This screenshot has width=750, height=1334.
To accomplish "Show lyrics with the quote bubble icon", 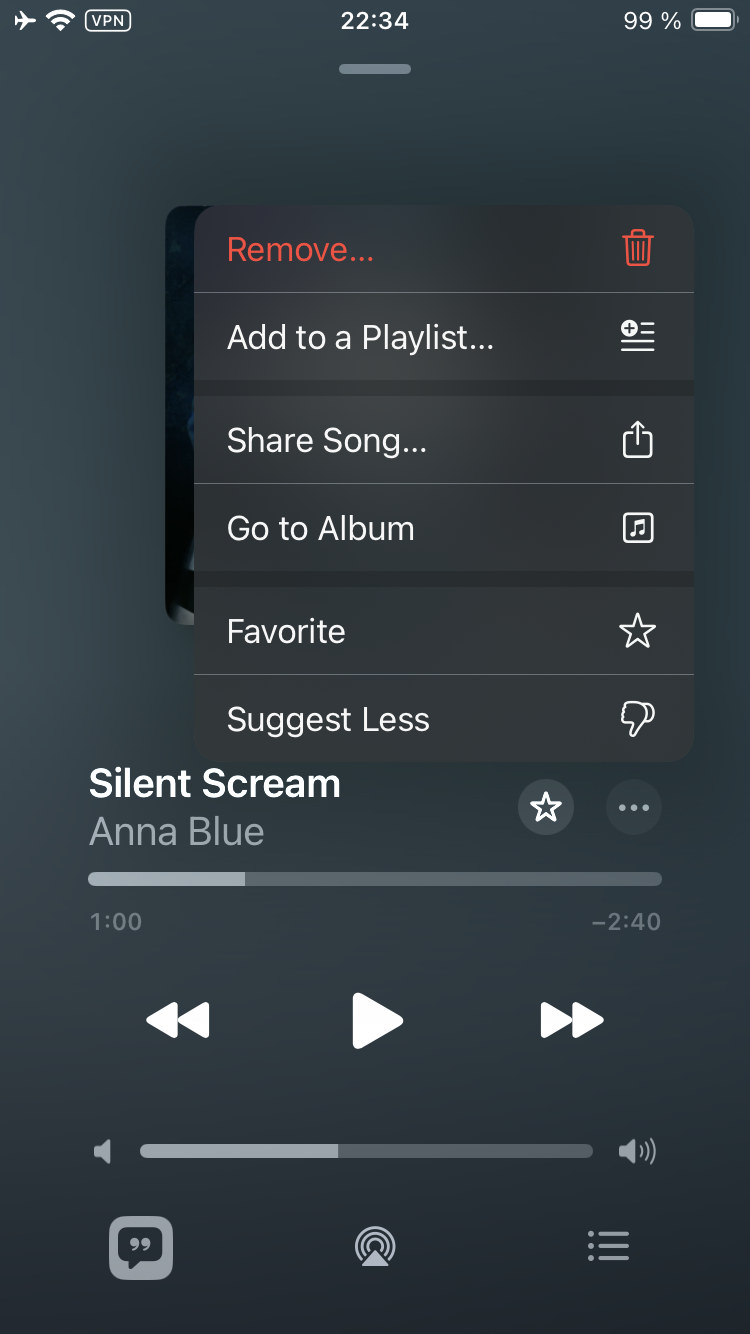I will pos(141,1247).
